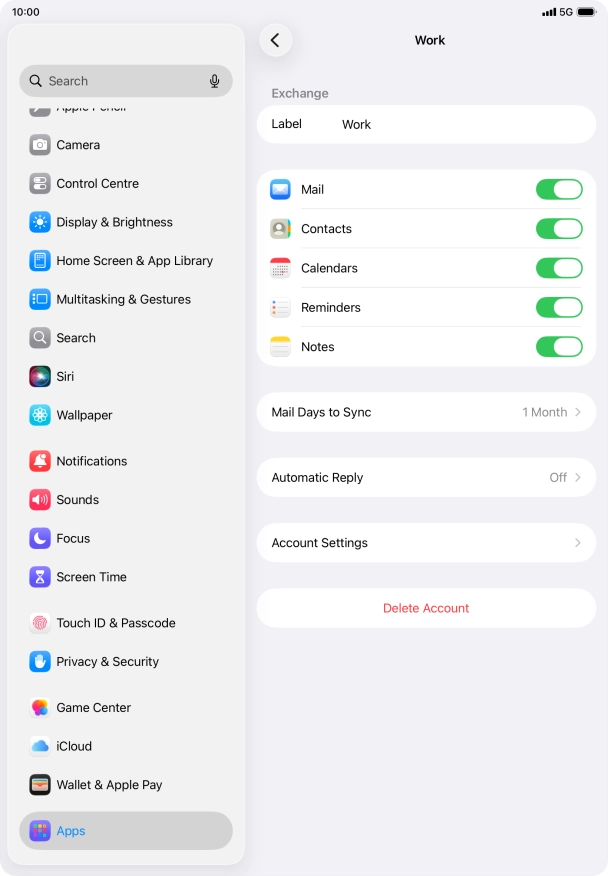Open Account Settings

[x=426, y=543]
